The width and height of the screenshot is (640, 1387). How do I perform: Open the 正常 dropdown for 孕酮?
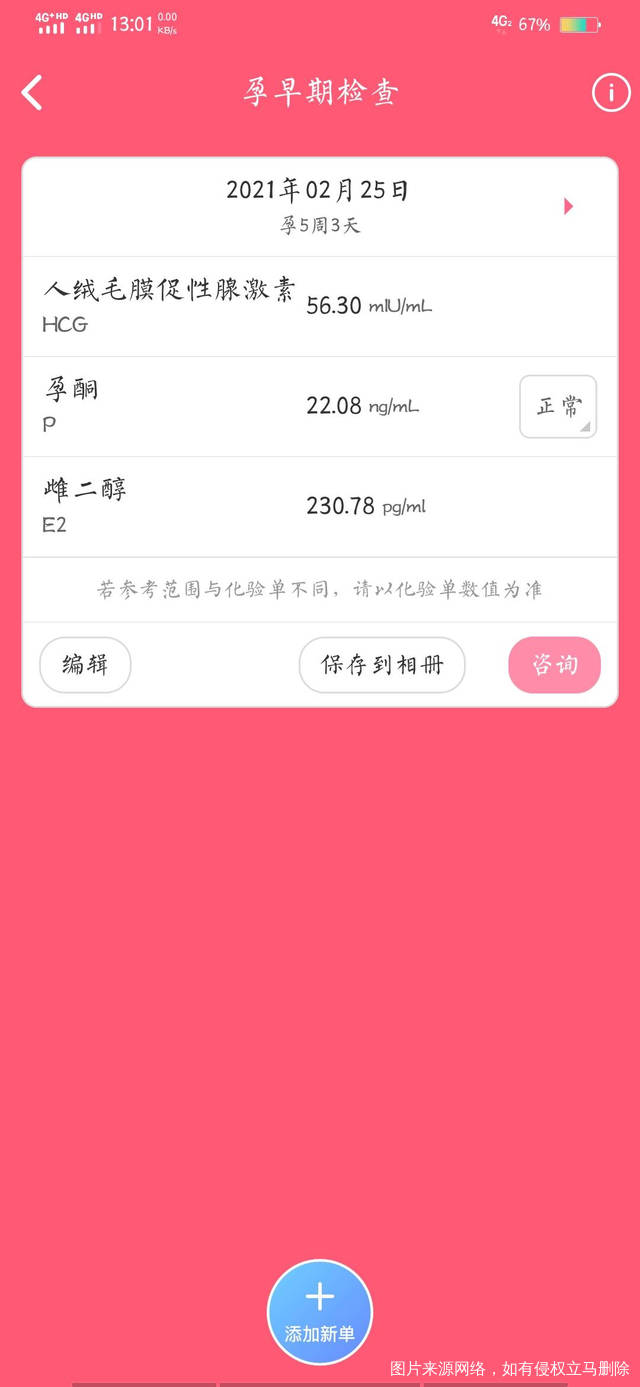(x=558, y=406)
